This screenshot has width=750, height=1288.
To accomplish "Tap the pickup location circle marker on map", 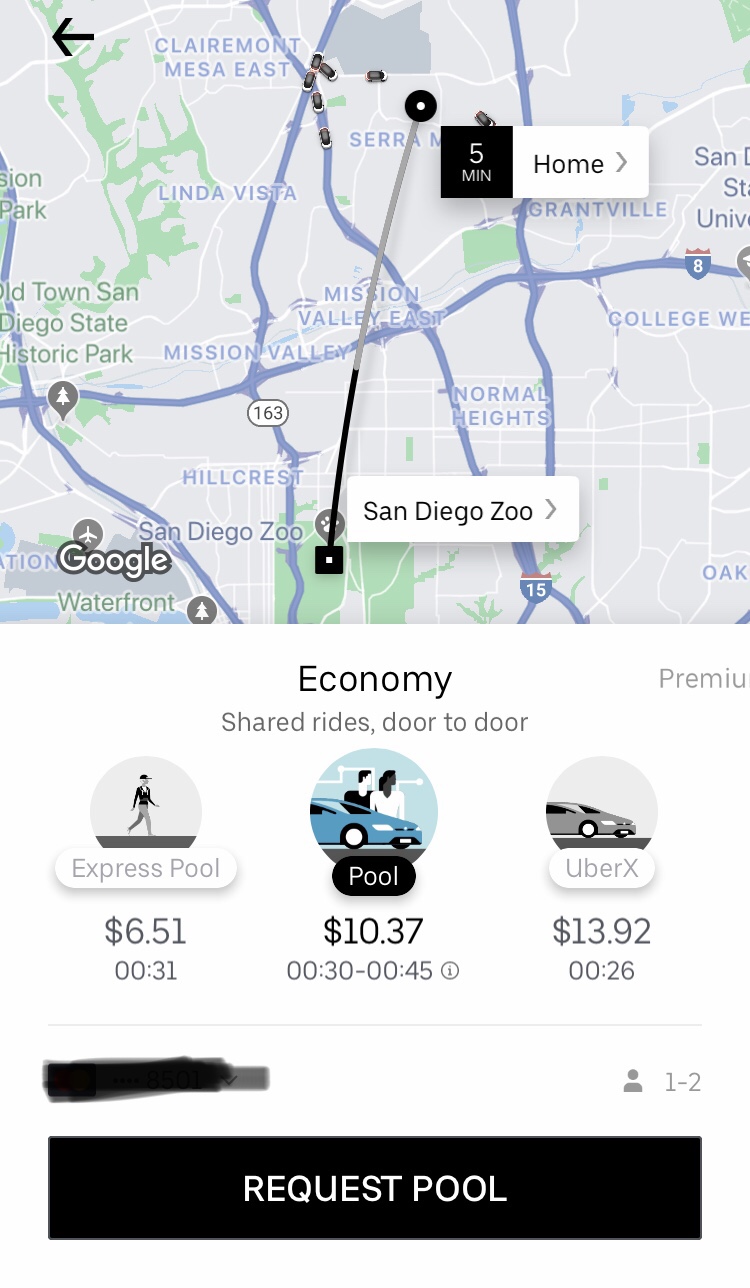I will [x=420, y=105].
